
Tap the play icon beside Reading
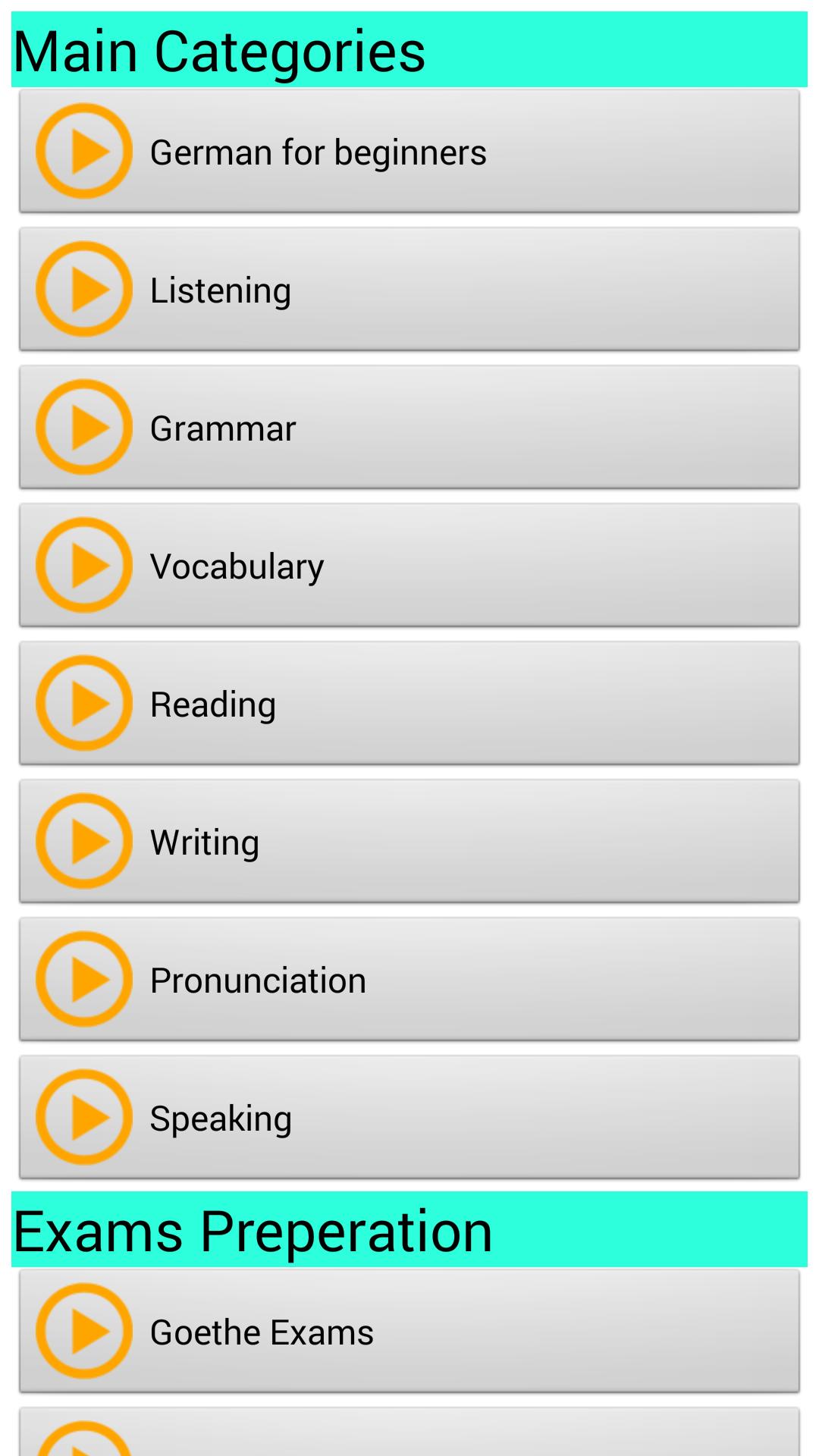pos(83,703)
